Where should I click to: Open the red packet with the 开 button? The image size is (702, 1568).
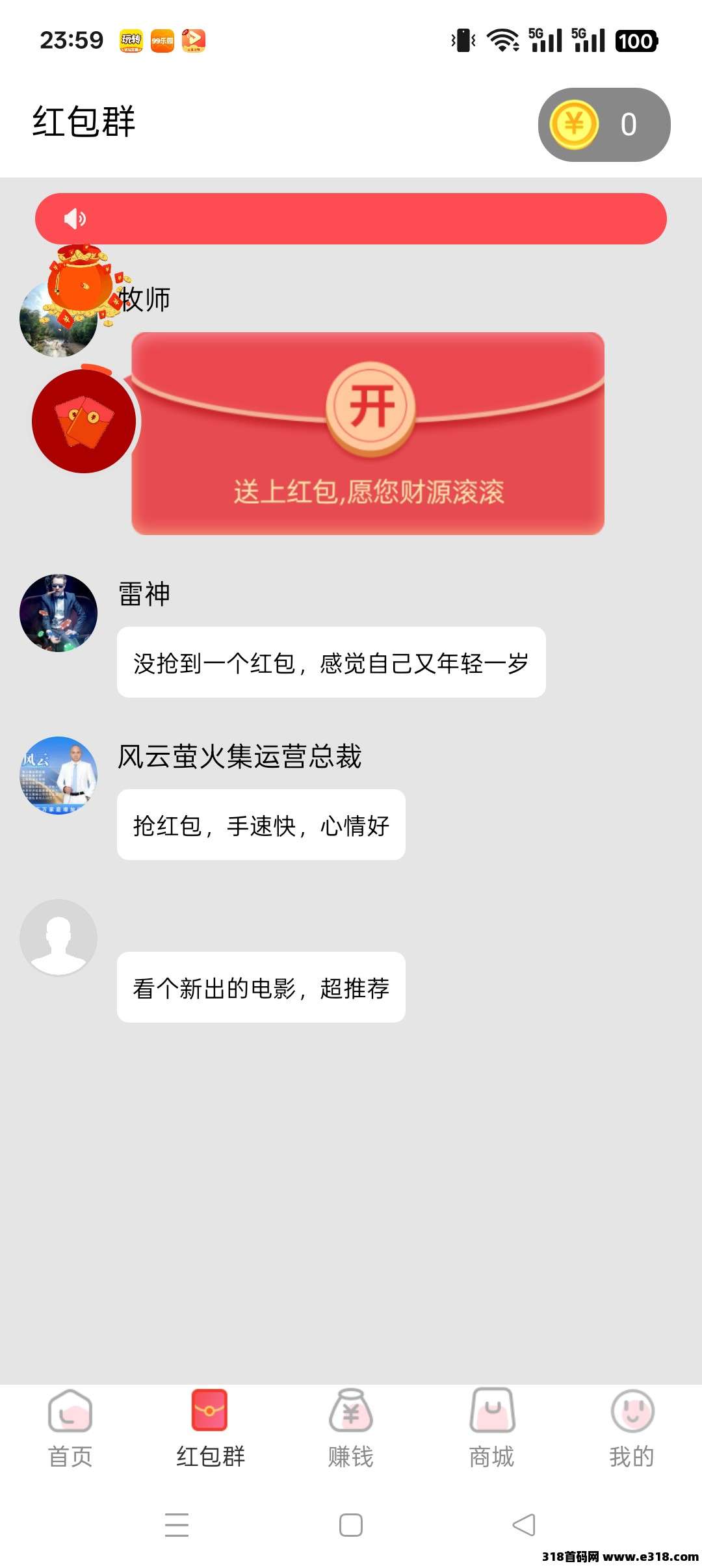coord(371,406)
